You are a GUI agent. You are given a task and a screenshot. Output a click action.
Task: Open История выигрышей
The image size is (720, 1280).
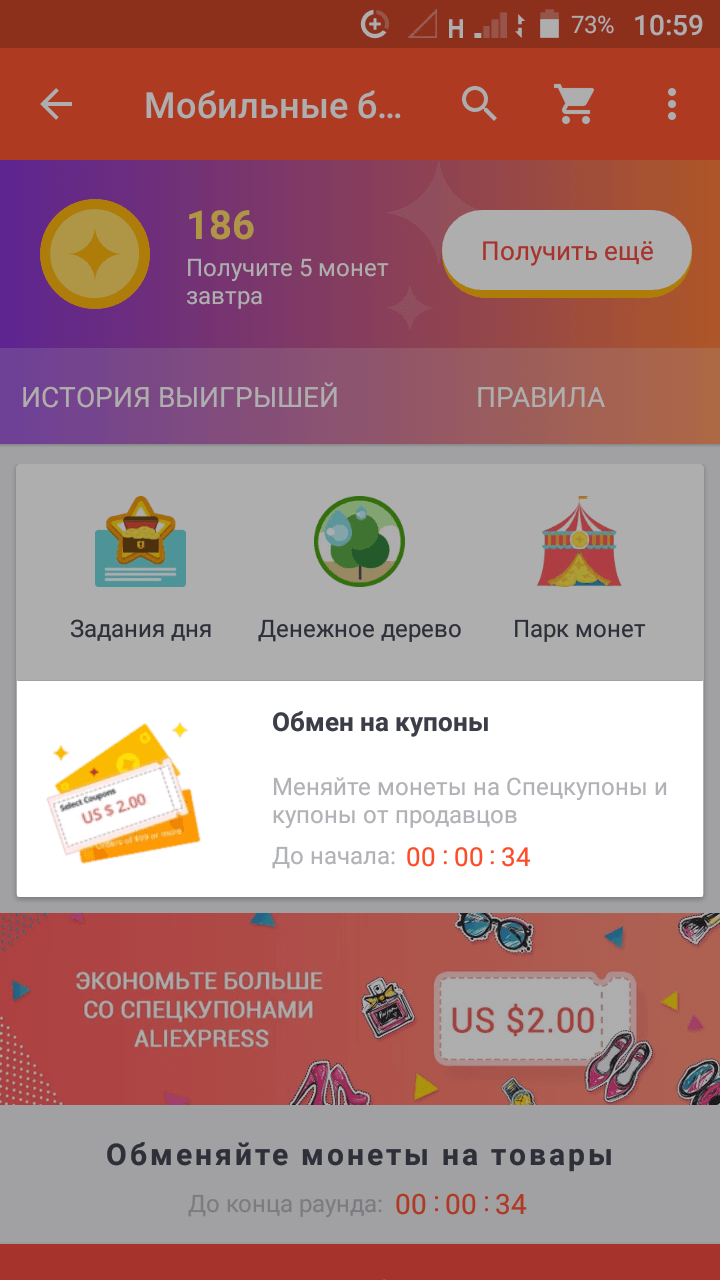click(x=180, y=397)
